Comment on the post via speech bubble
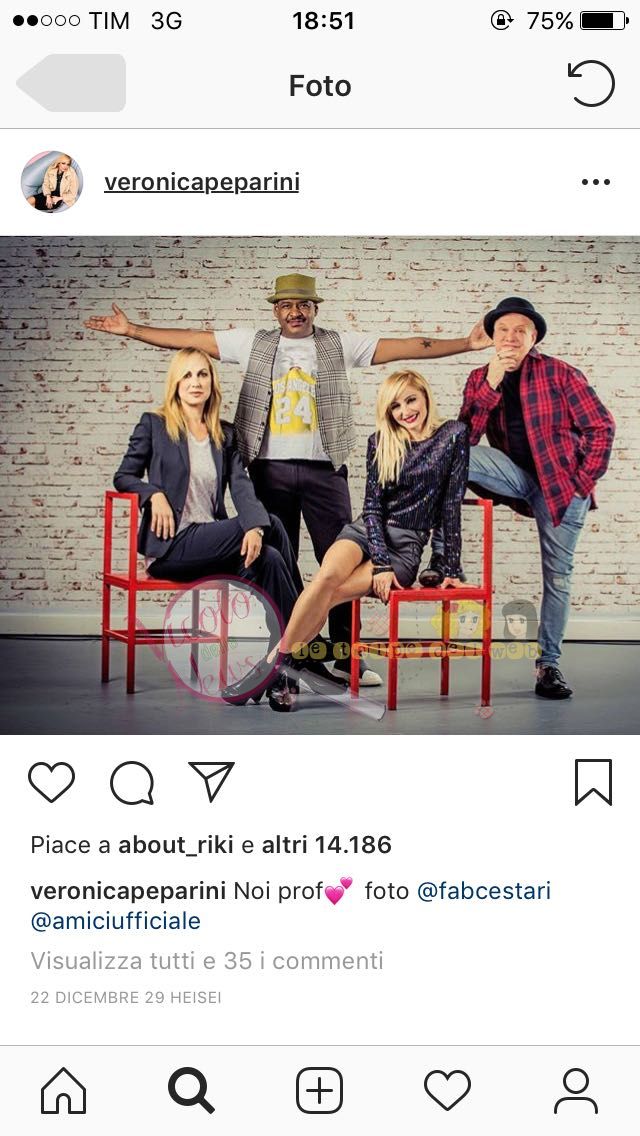This screenshot has height=1136, width=640. [x=132, y=782]
